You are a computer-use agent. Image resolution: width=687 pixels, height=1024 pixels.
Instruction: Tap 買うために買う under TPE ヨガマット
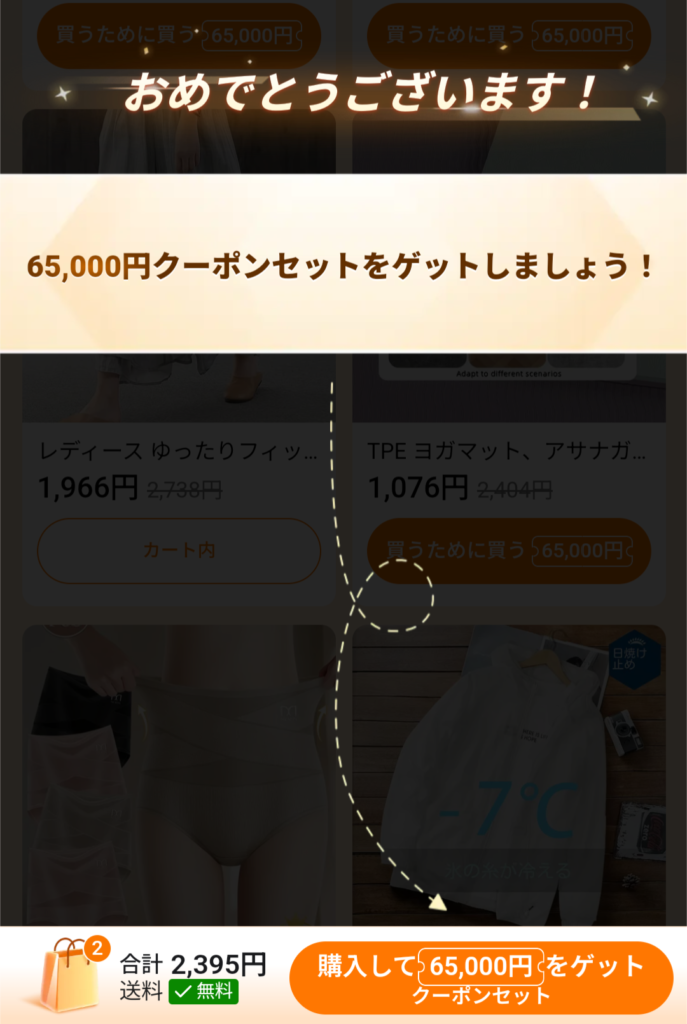click(x=508, y=551)
